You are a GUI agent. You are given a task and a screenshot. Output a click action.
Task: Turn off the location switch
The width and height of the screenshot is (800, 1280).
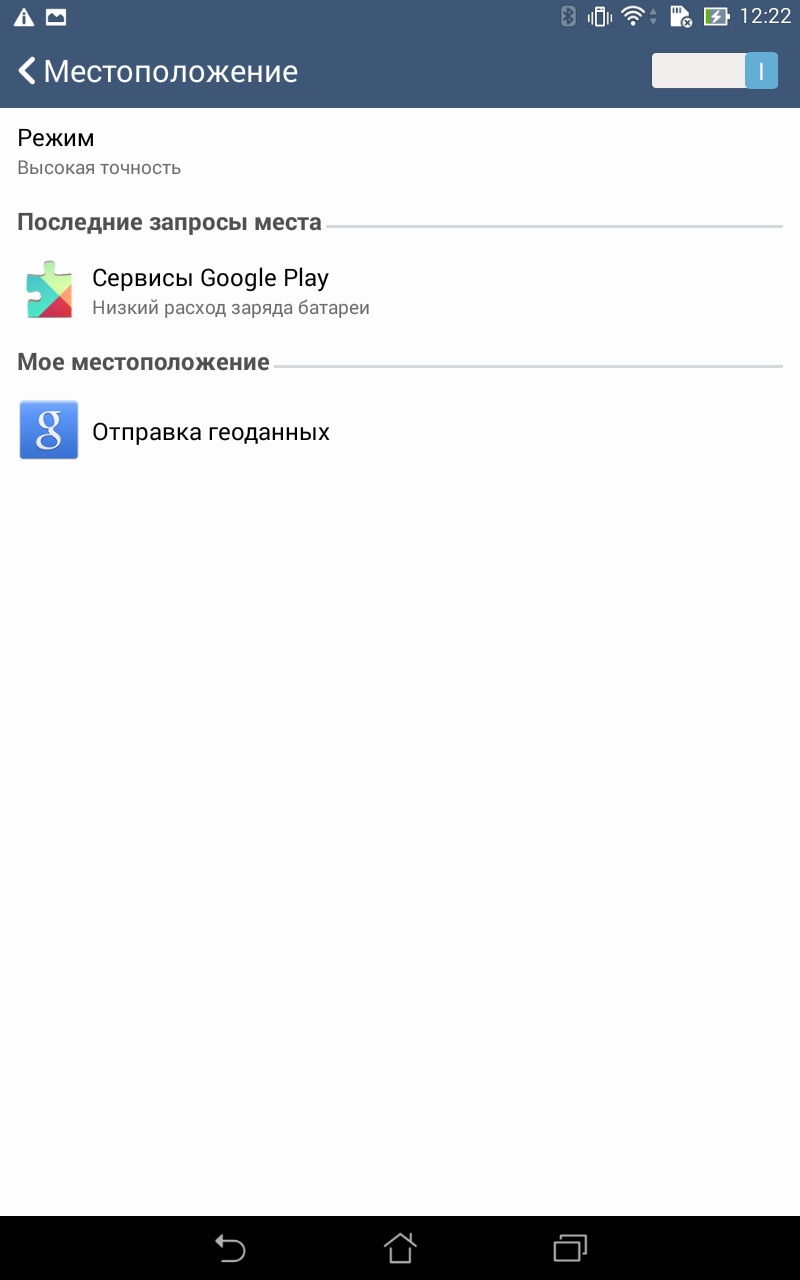(x=714, y=71)
